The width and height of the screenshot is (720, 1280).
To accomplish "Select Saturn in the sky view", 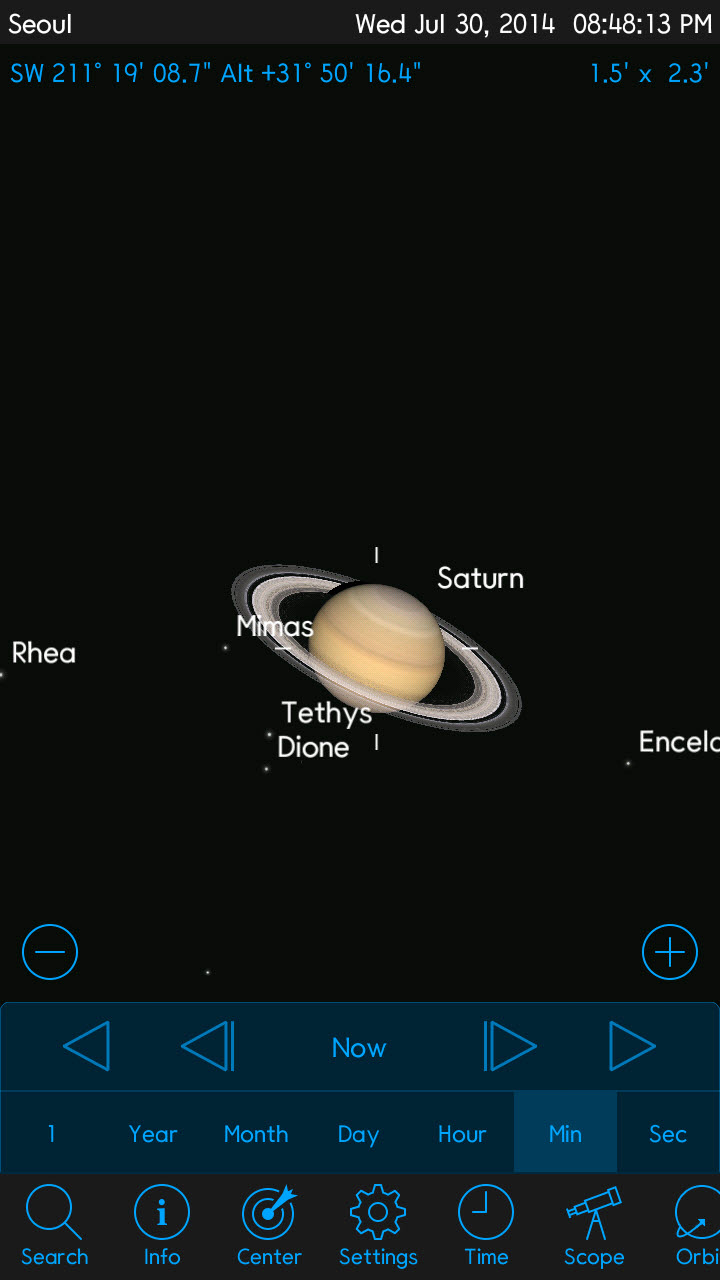I will 377,647.
